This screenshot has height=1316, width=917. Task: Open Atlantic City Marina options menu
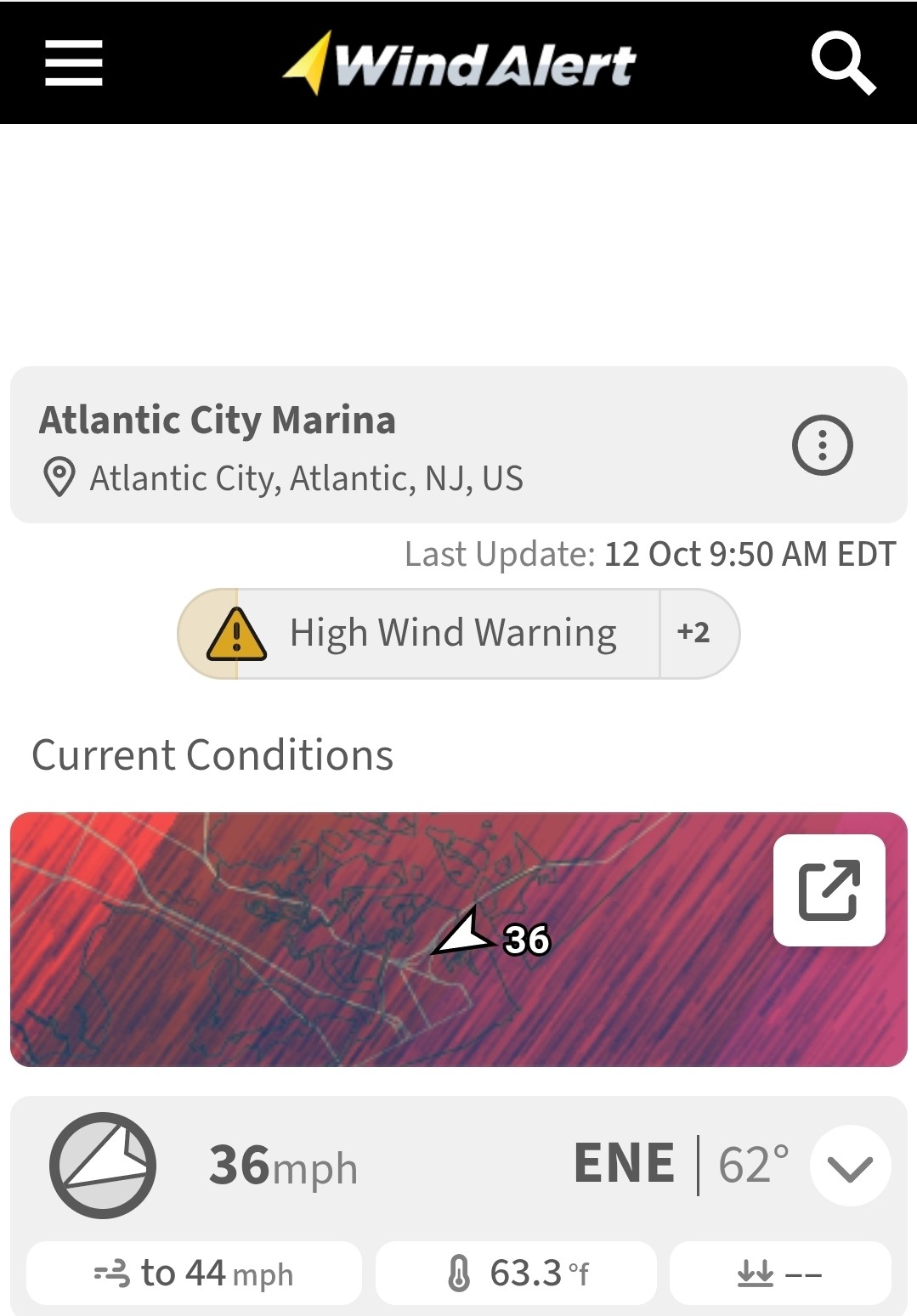click(822, 445)
